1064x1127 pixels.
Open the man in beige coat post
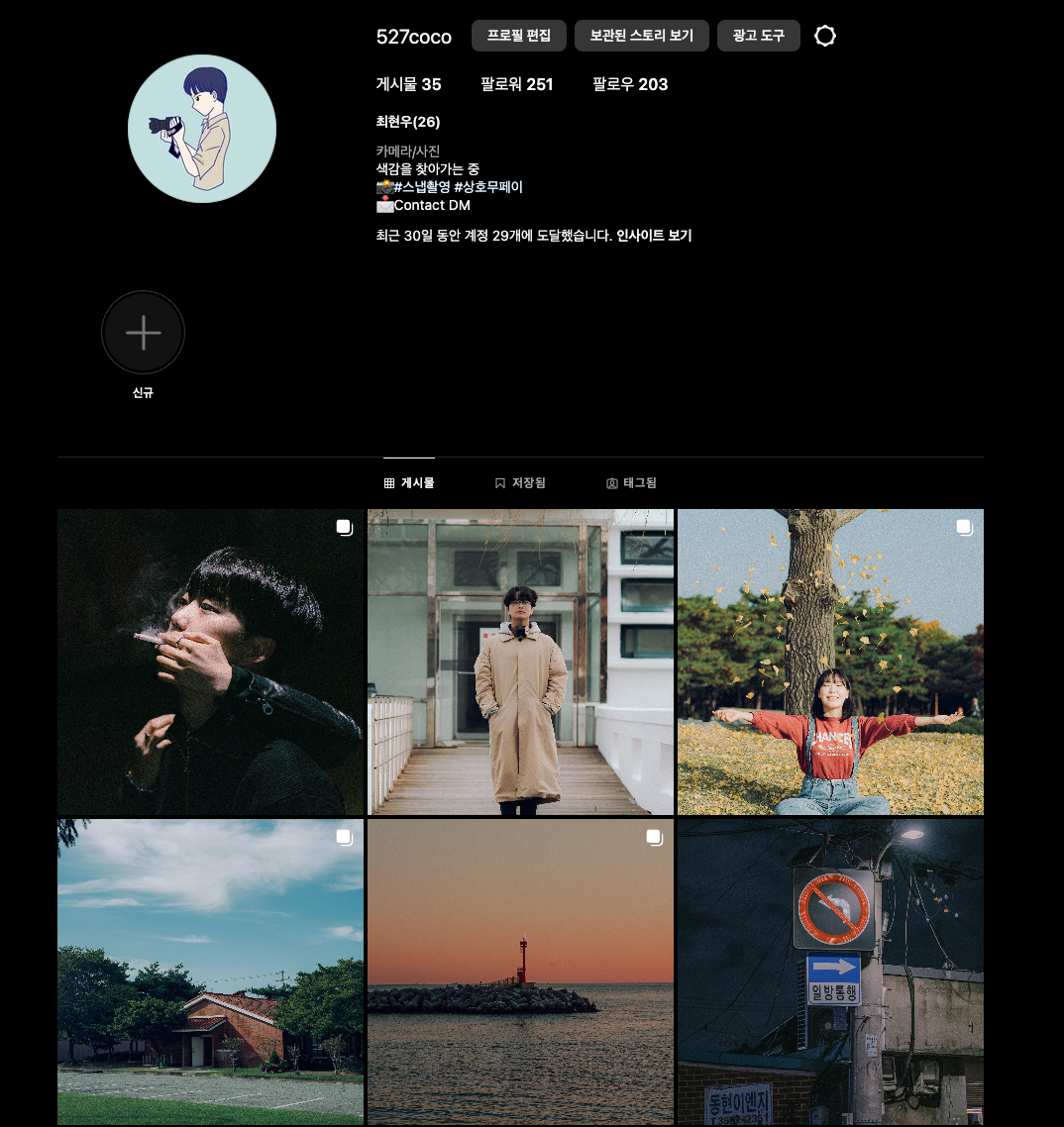click(x=520, y=662)
